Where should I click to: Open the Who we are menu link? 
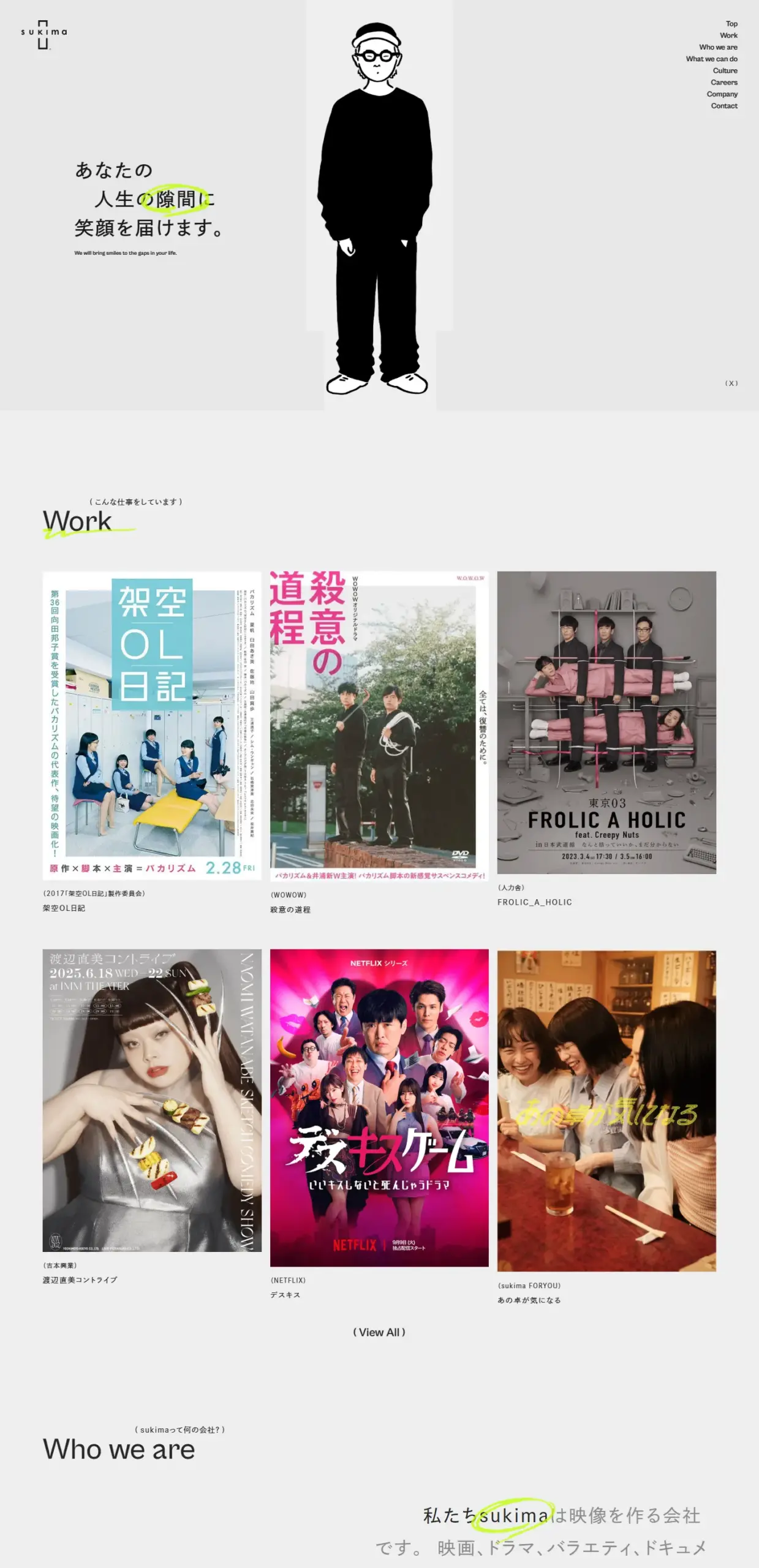[x=718, y=47]
